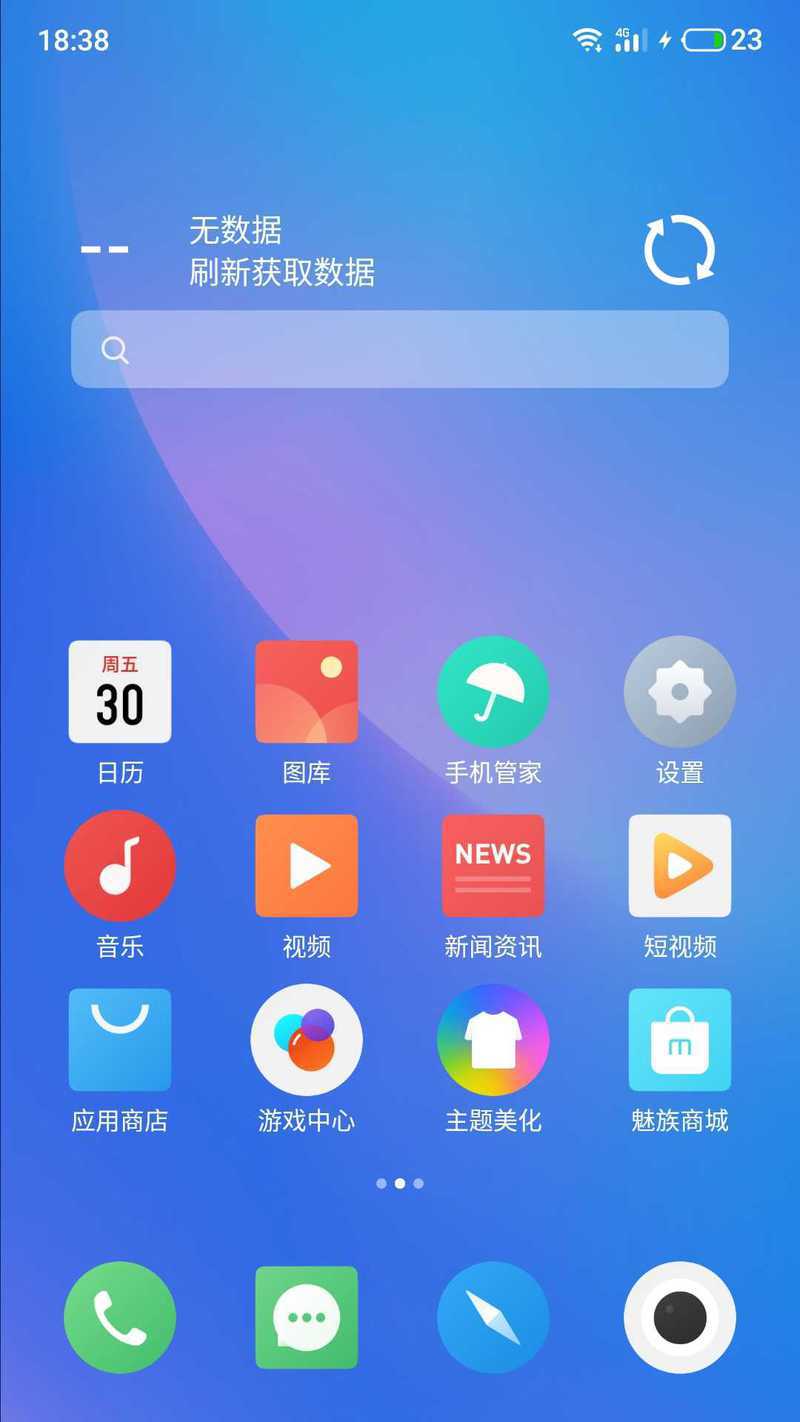Refresh the weather widget data
The height and width of the screenshot is (1422, 800).
[x=680, y=250]
